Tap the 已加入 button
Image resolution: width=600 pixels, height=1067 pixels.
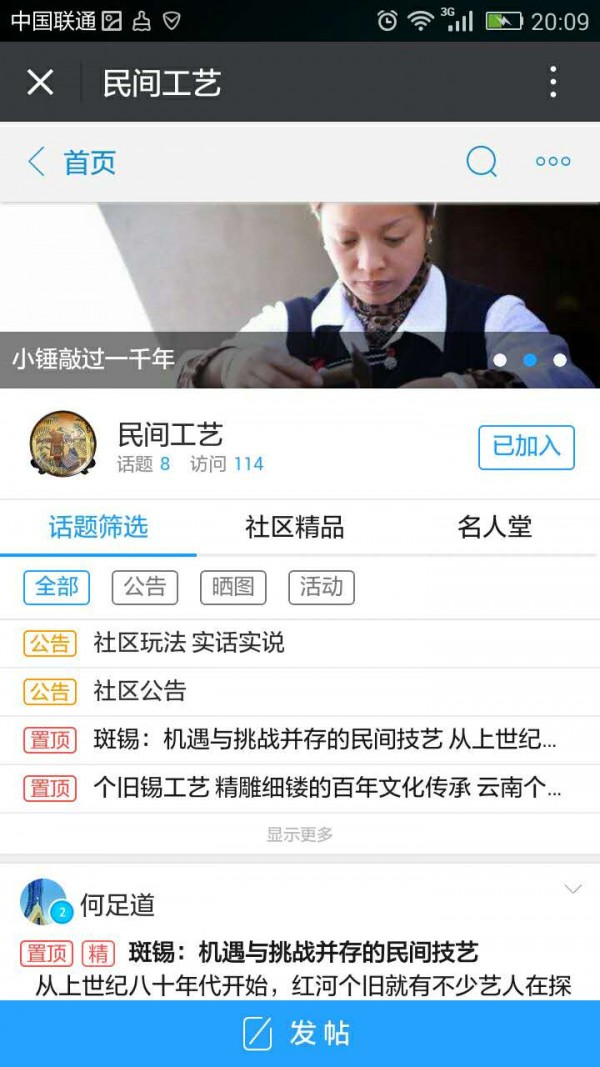526,447
